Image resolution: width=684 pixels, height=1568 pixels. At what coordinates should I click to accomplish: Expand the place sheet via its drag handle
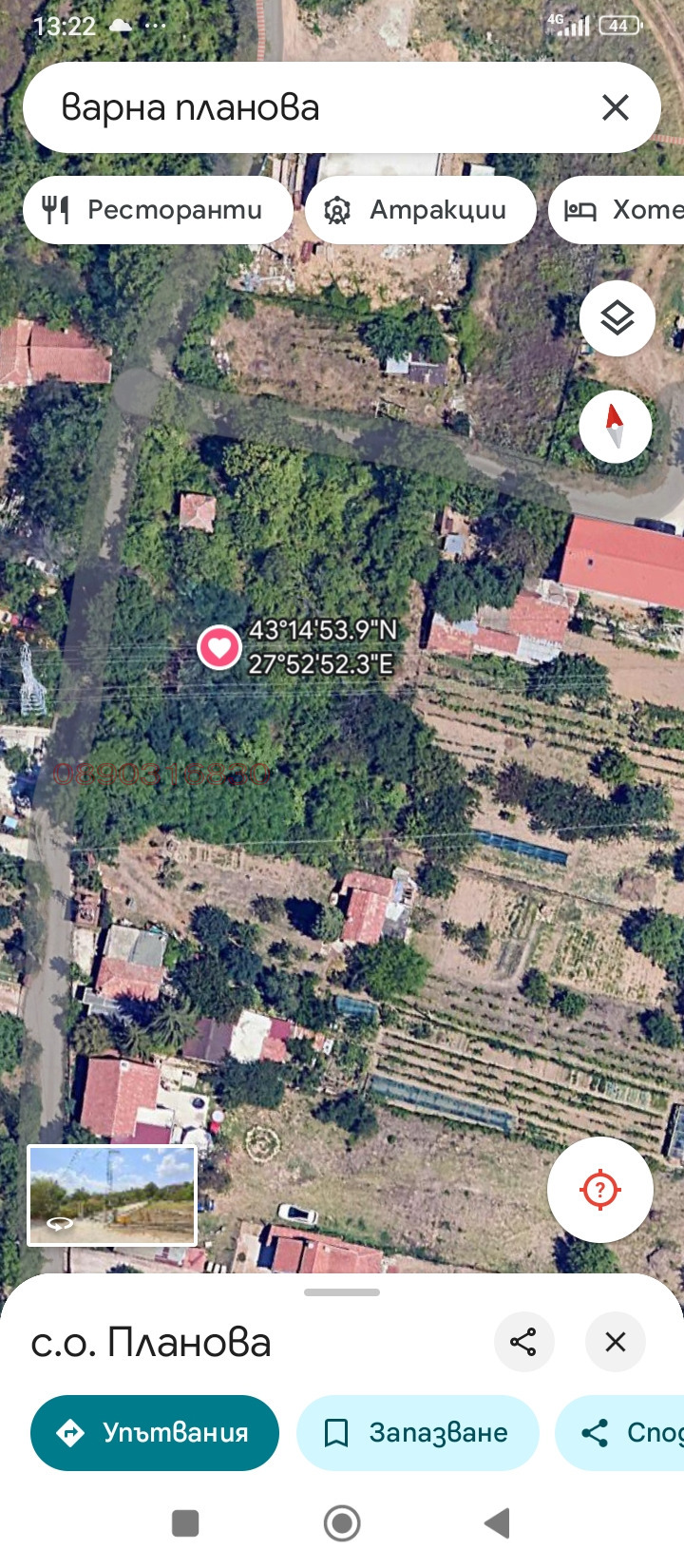[x=342, y=1292]
